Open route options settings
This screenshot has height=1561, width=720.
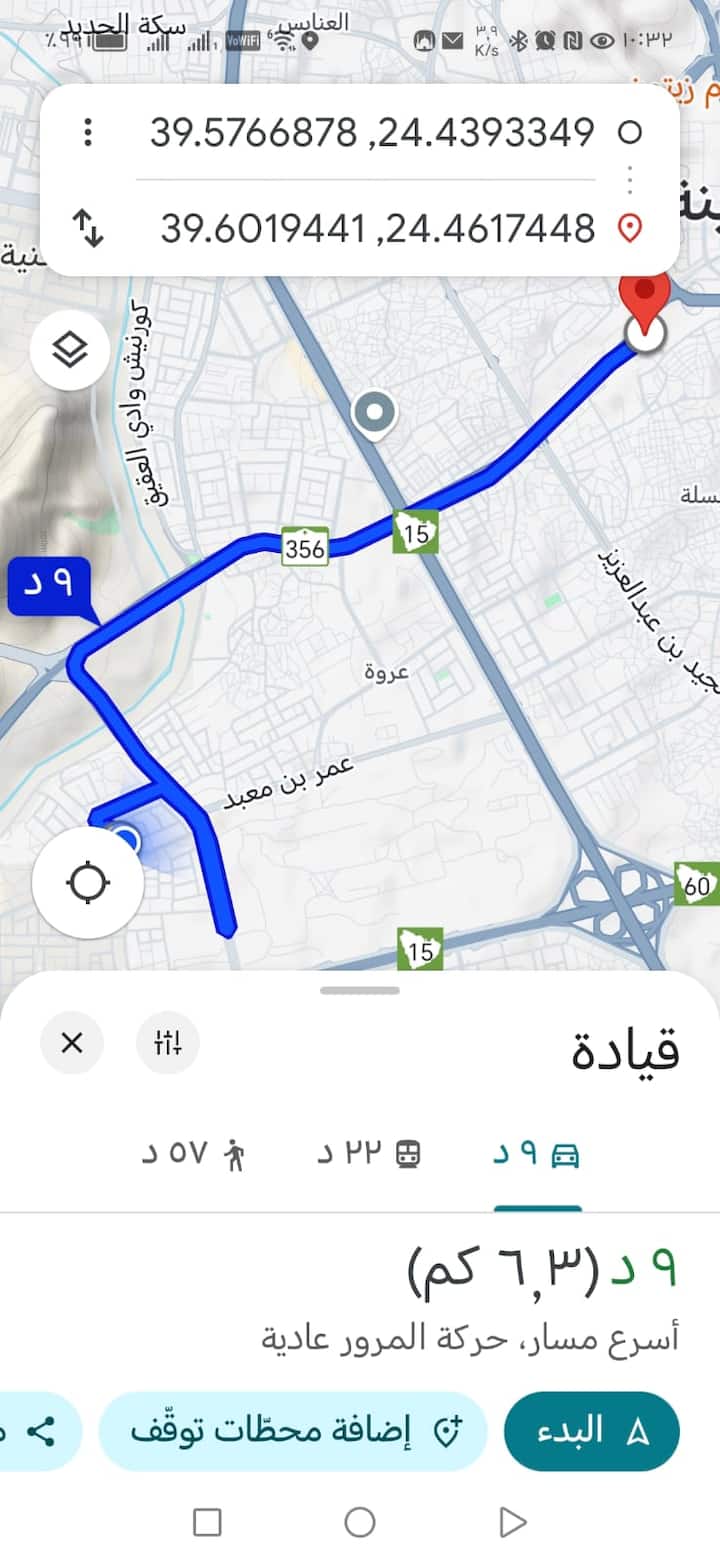[167, 1043]
